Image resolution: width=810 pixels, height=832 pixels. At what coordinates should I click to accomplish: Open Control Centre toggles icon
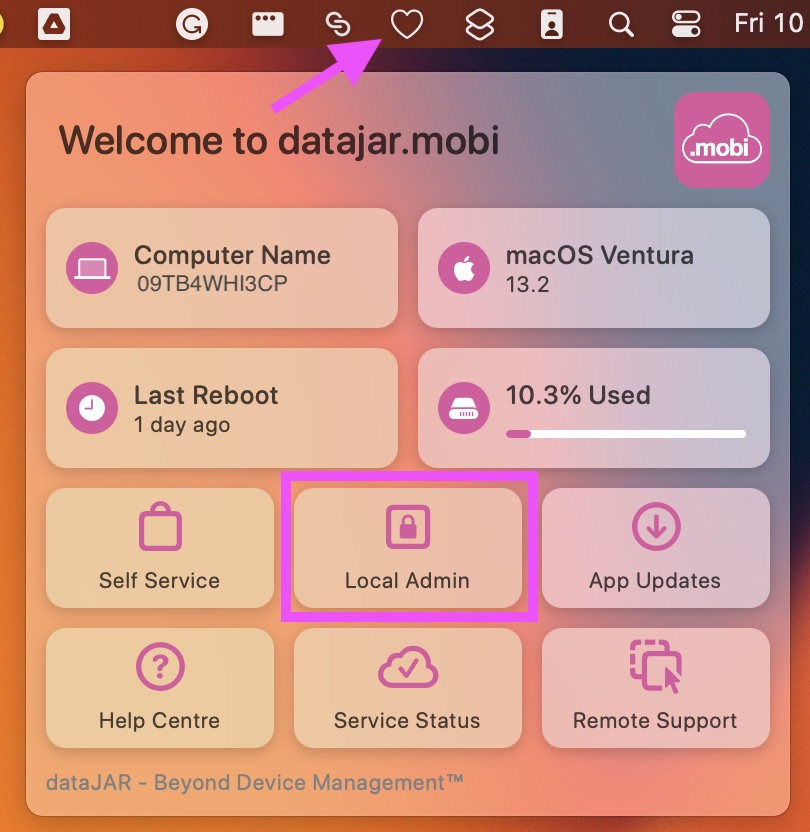686,24
